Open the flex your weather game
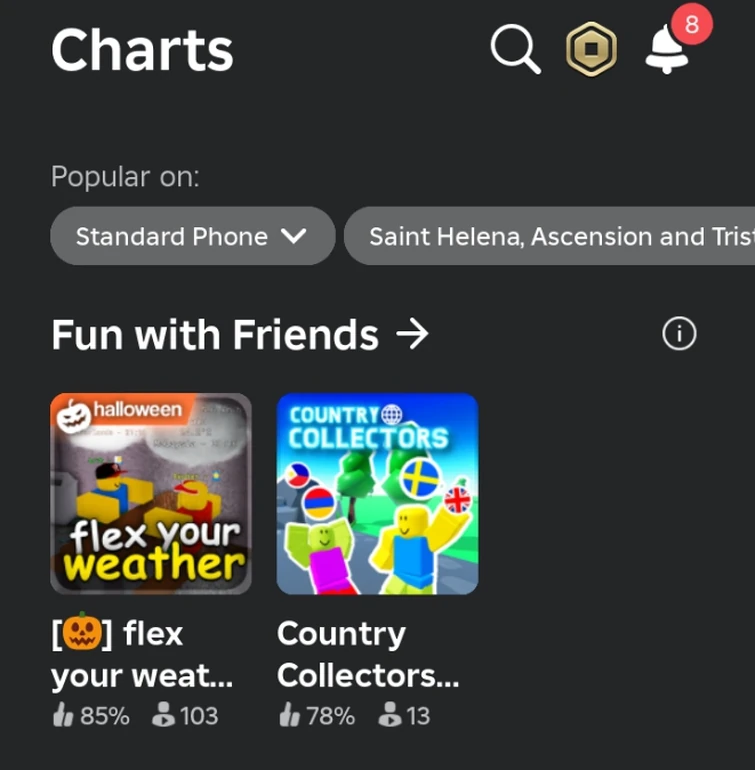The height and width of the screenshot is (770, 755). 151,494
